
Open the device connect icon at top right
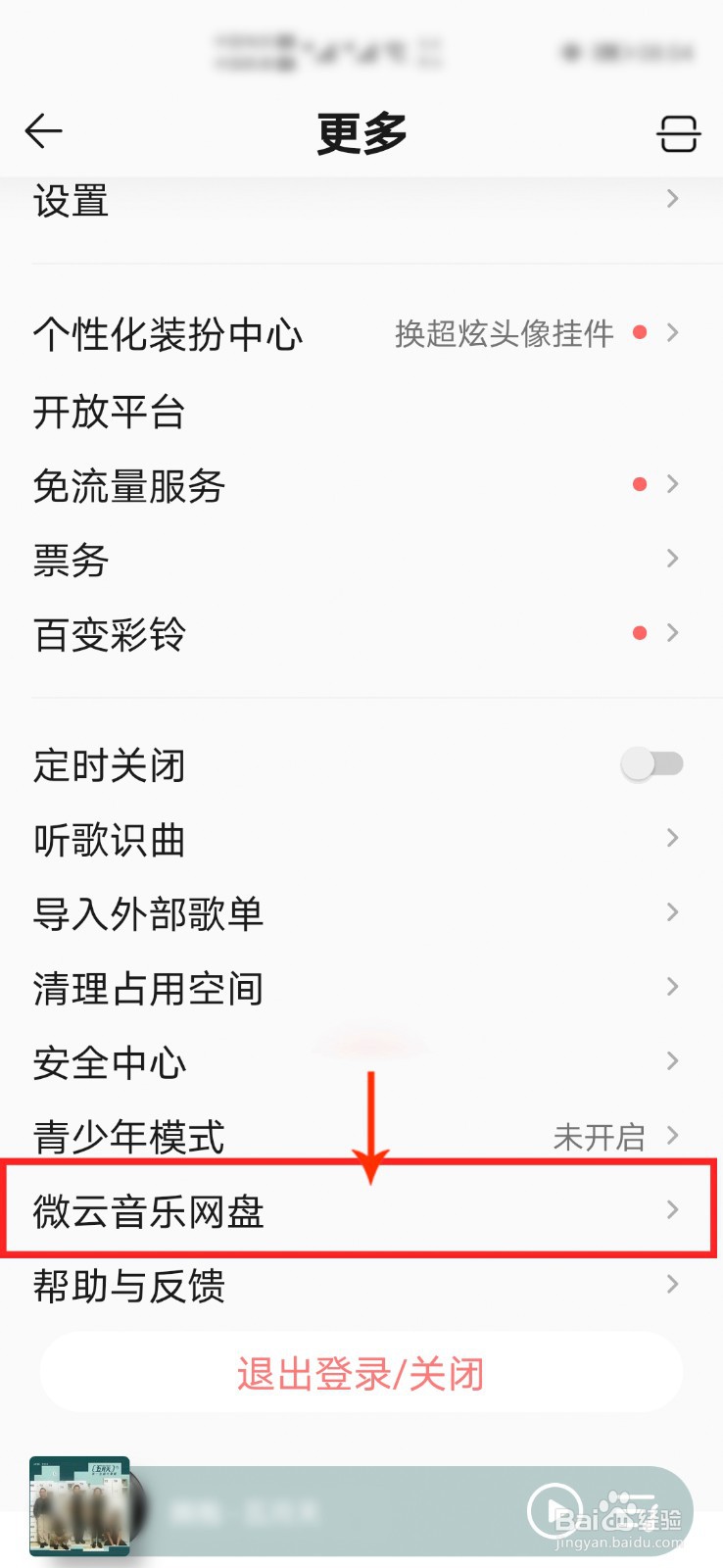coord(679,132)
